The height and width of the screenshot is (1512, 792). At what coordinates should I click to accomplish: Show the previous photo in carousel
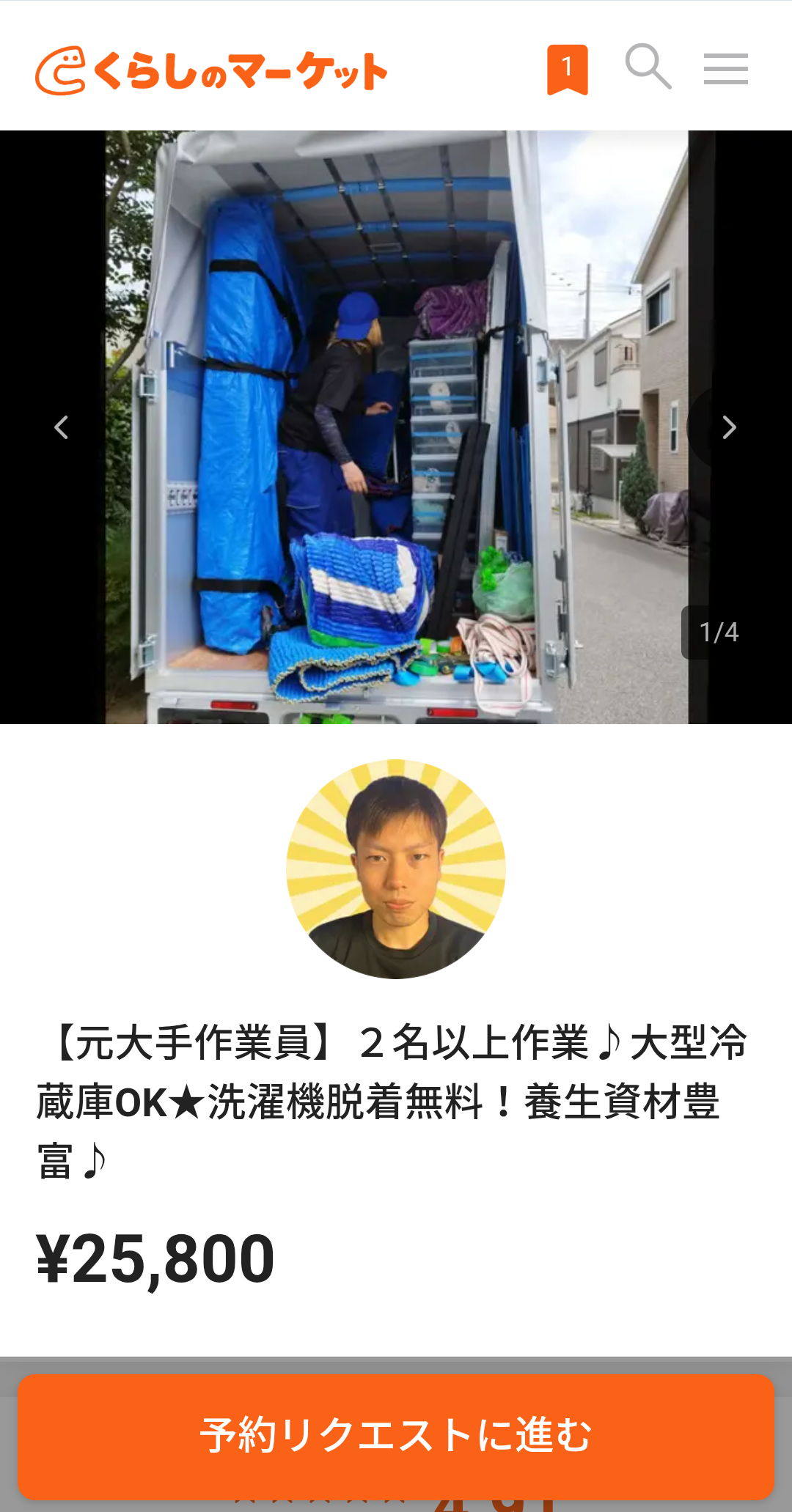(62, 427)
